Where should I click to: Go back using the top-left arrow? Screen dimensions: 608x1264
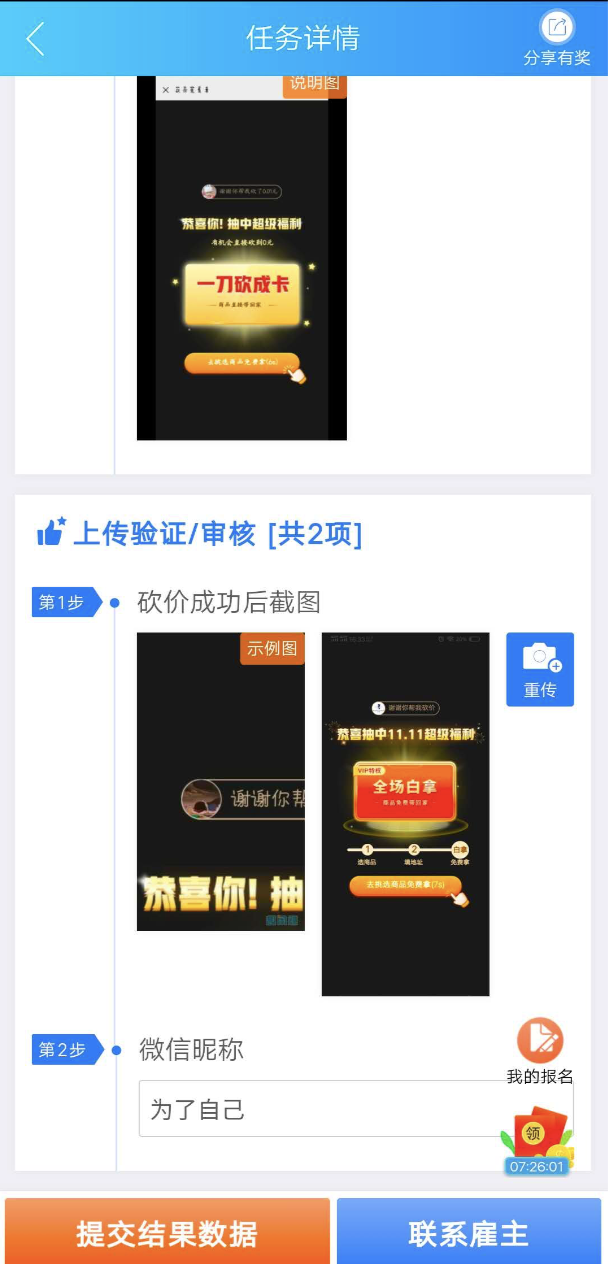click(x=35, y=39)
